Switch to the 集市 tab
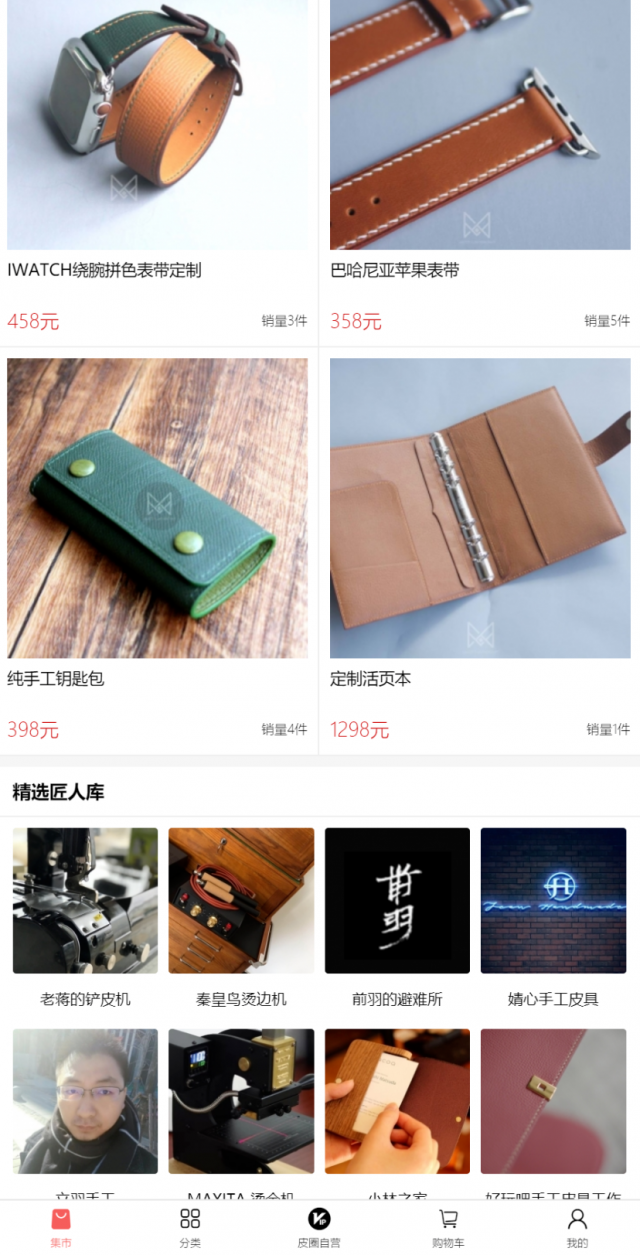The image size is (640, 1255). [x=61, y=1227]
